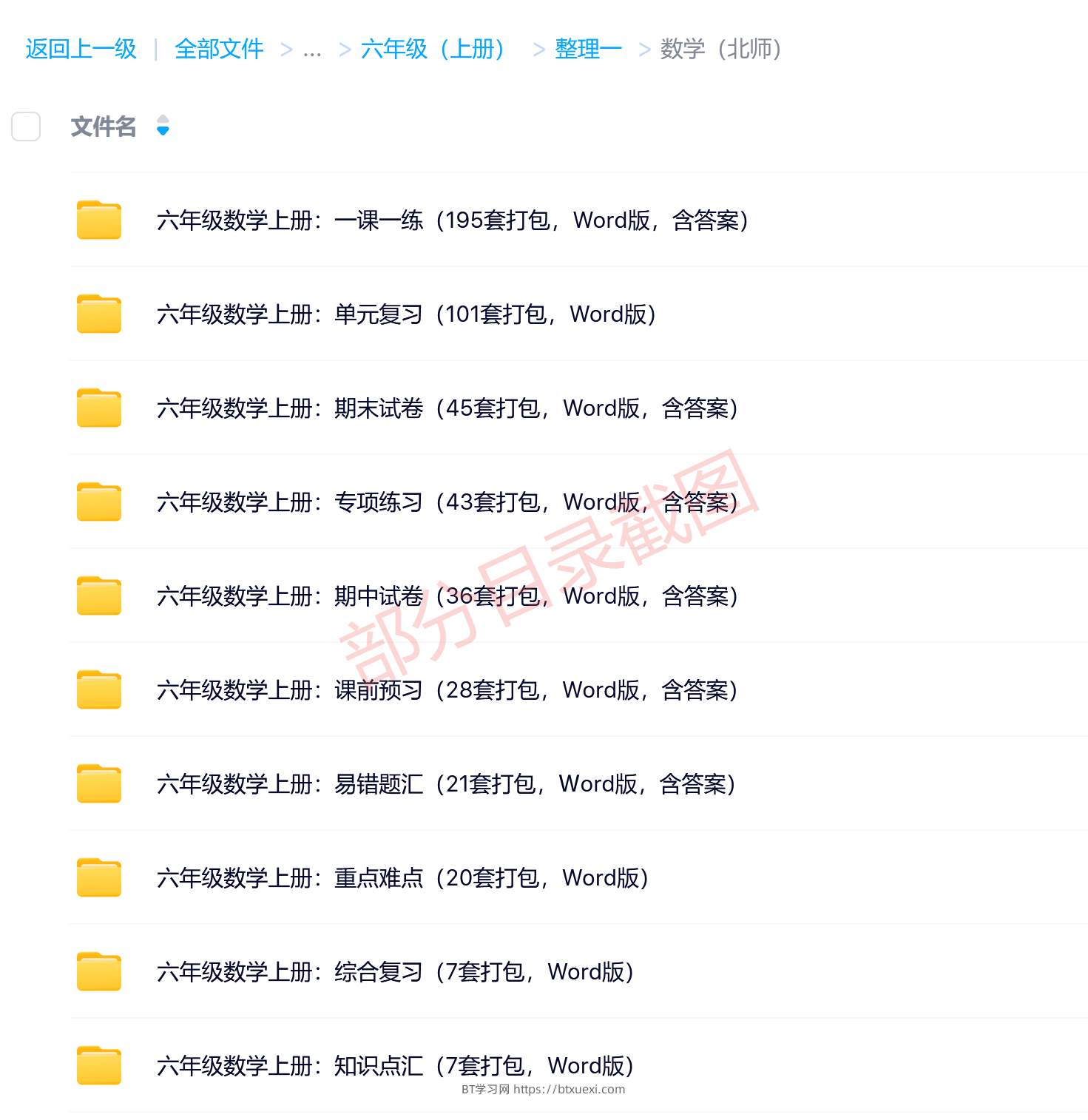Open the 综合复习 7套 folder

pos(395,972)
